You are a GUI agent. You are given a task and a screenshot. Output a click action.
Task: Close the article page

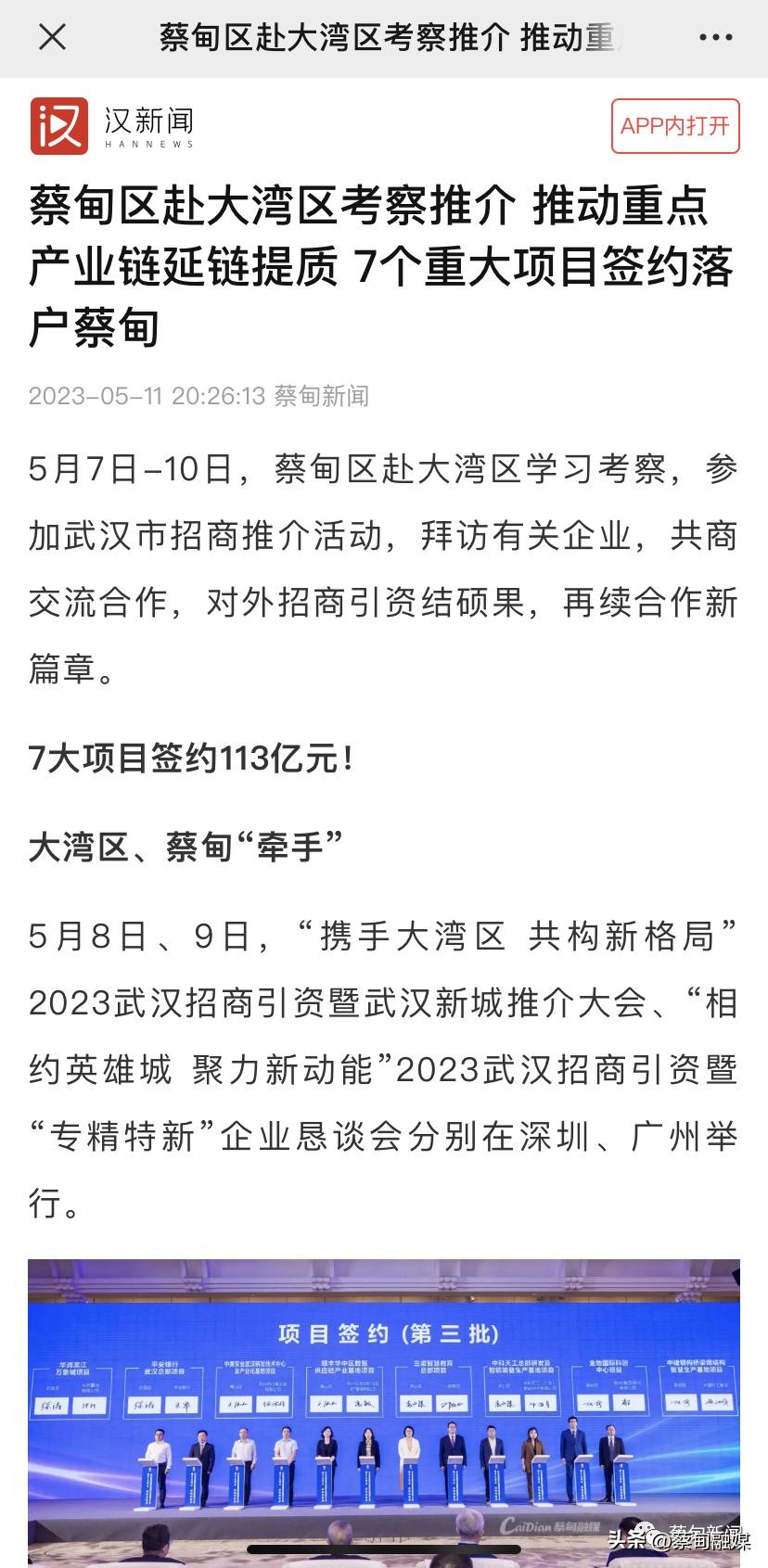tap(53, 37)
